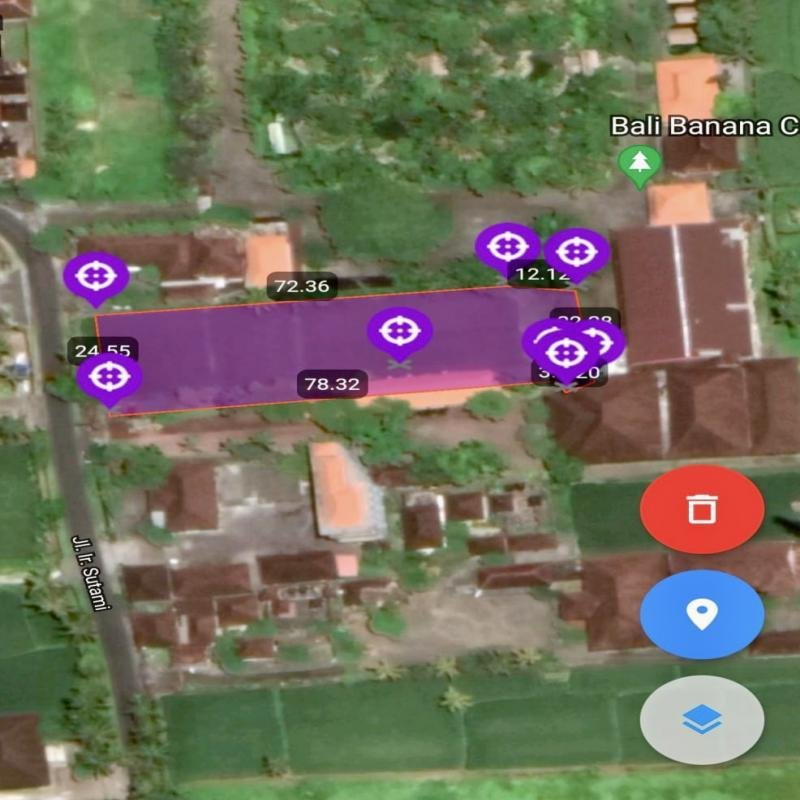
Task: Tap the Bali Banana place pin
Action: pyautogui.click(x=640, y=162)
